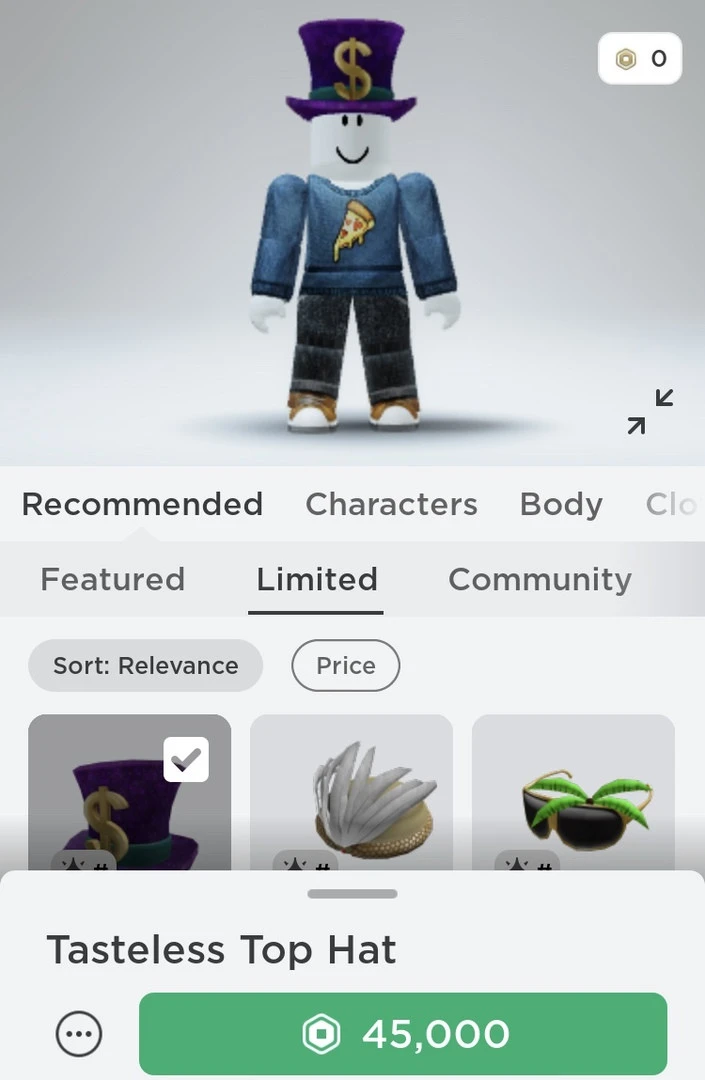Screen dimensions: 705x1080
Task: Switch to the Recommended tab
Action: coord(142,504)
